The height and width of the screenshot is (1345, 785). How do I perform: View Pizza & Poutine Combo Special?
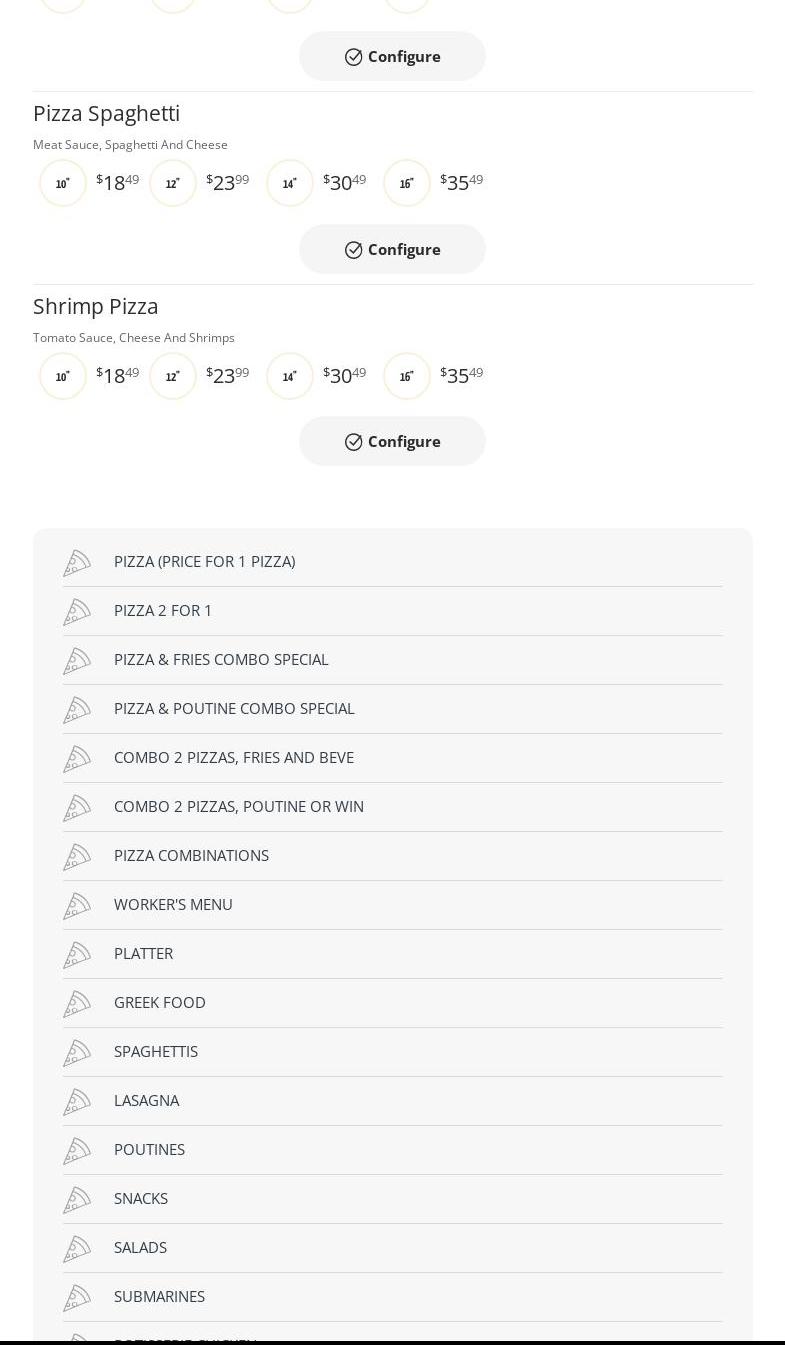pos(234,709)
